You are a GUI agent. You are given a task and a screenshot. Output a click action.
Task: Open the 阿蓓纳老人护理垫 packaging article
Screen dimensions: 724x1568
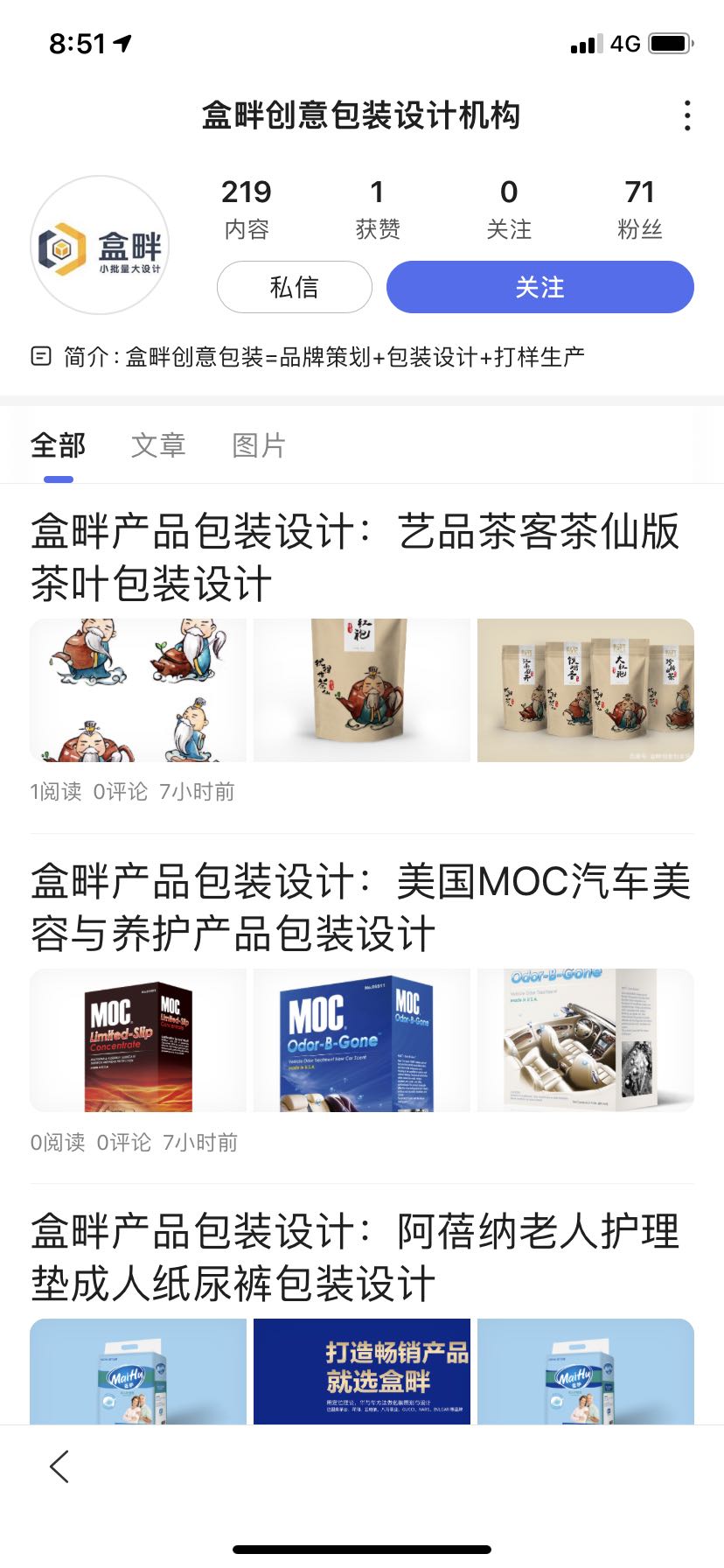coord(354,1257)
